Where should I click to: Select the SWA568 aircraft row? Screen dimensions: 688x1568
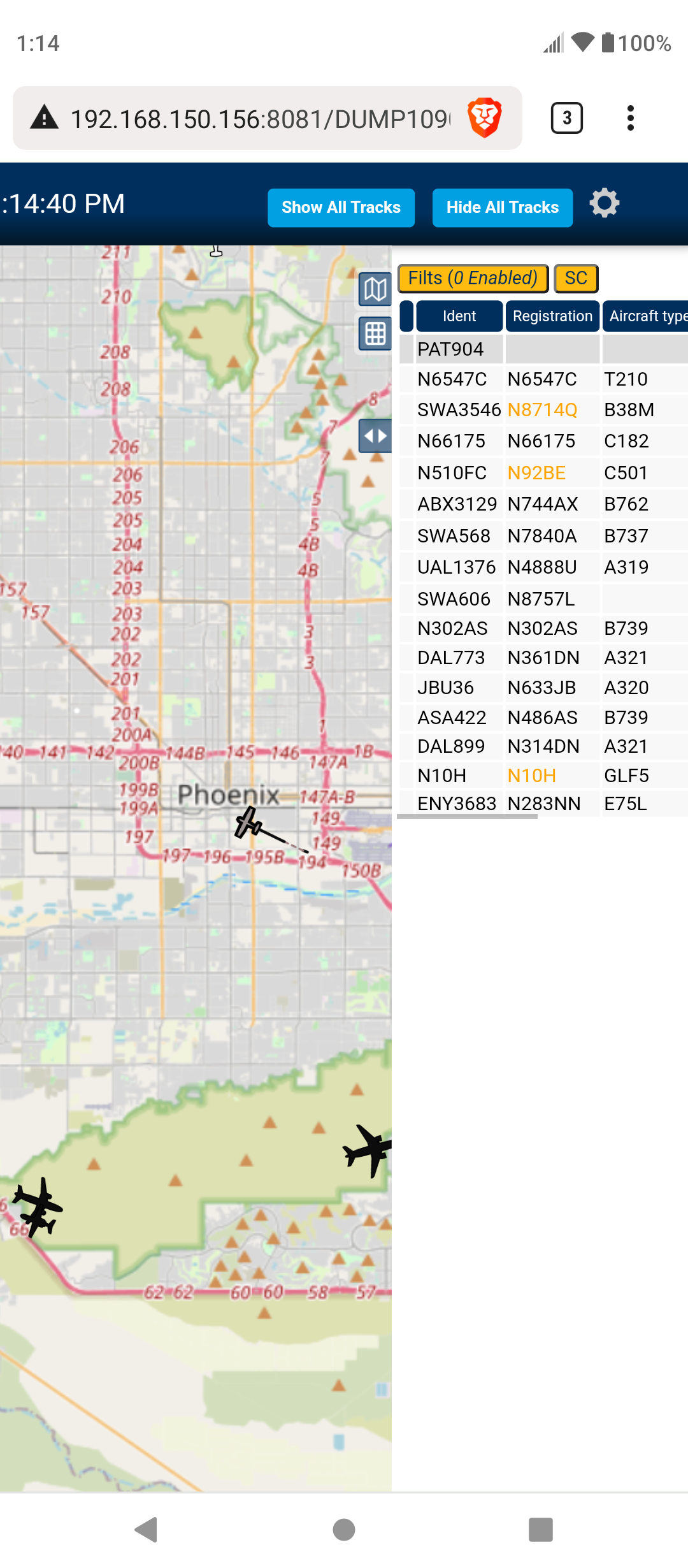[543, 536]
